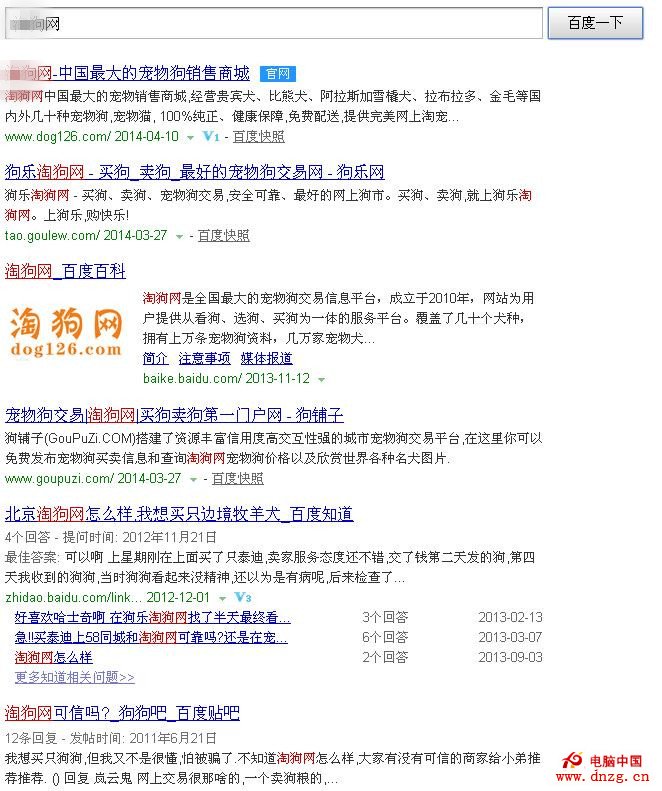Tap the 百度一下 search button
Screen dimensions: 662x791
click(x=595, y=23)
